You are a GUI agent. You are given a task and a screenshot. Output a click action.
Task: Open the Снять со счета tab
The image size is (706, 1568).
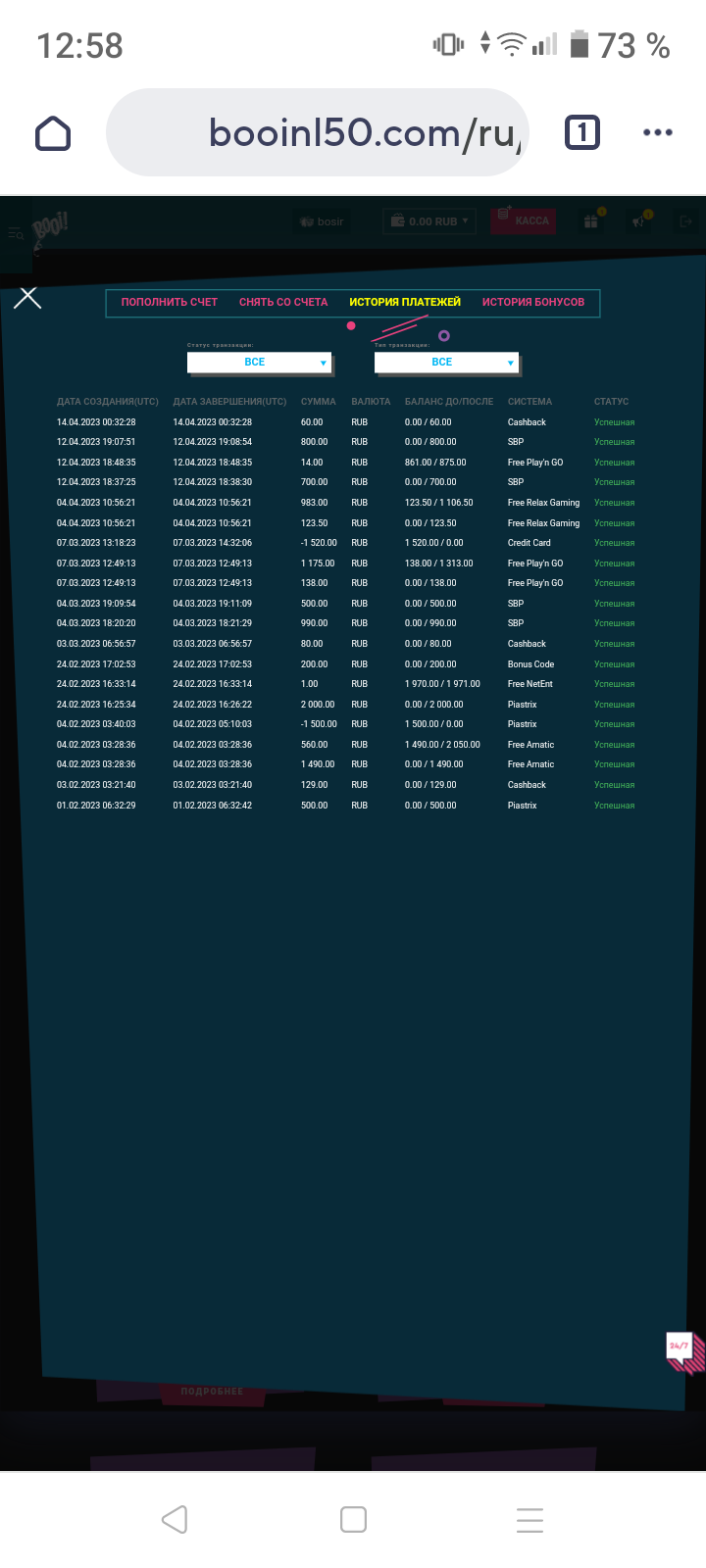pos(283,302)
